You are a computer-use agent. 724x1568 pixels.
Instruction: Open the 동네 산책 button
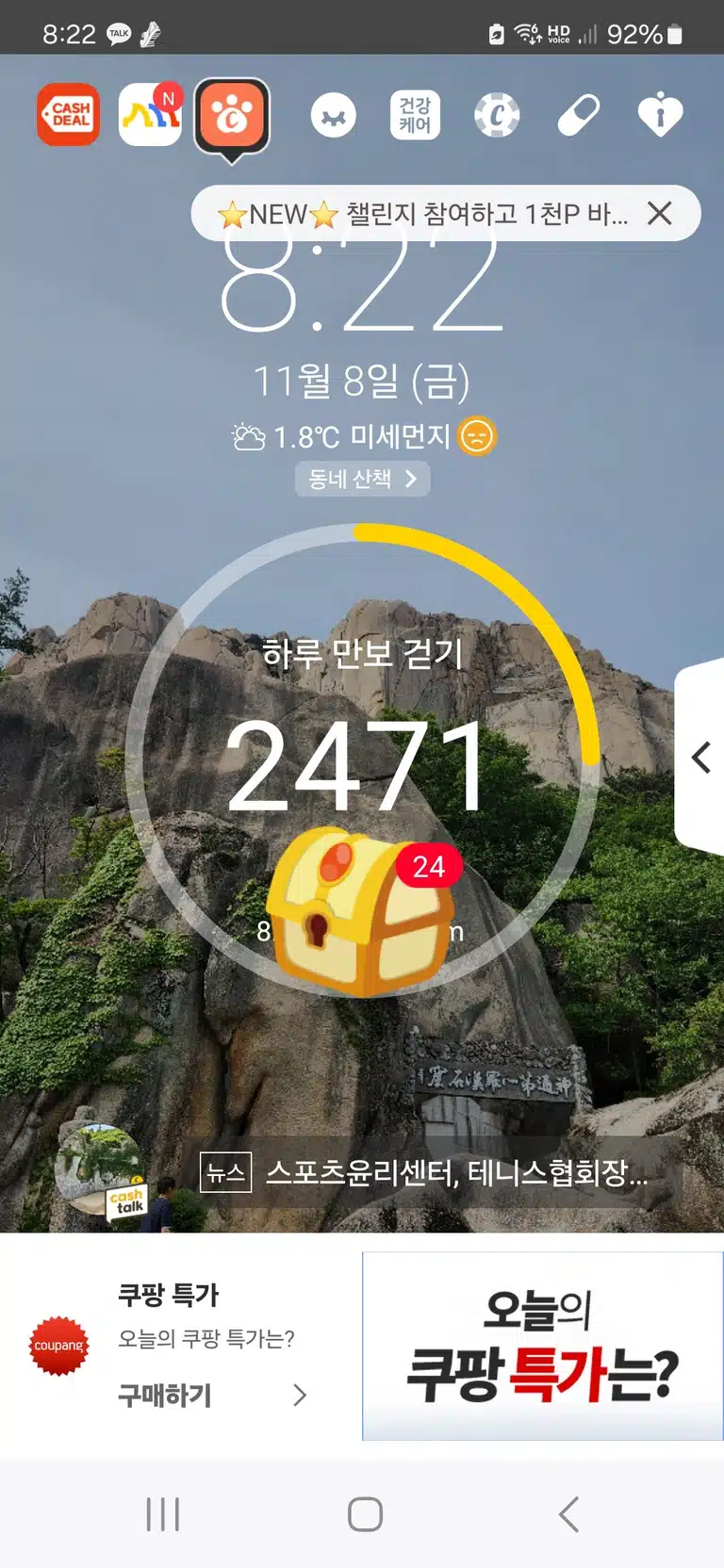click(363, 479)
